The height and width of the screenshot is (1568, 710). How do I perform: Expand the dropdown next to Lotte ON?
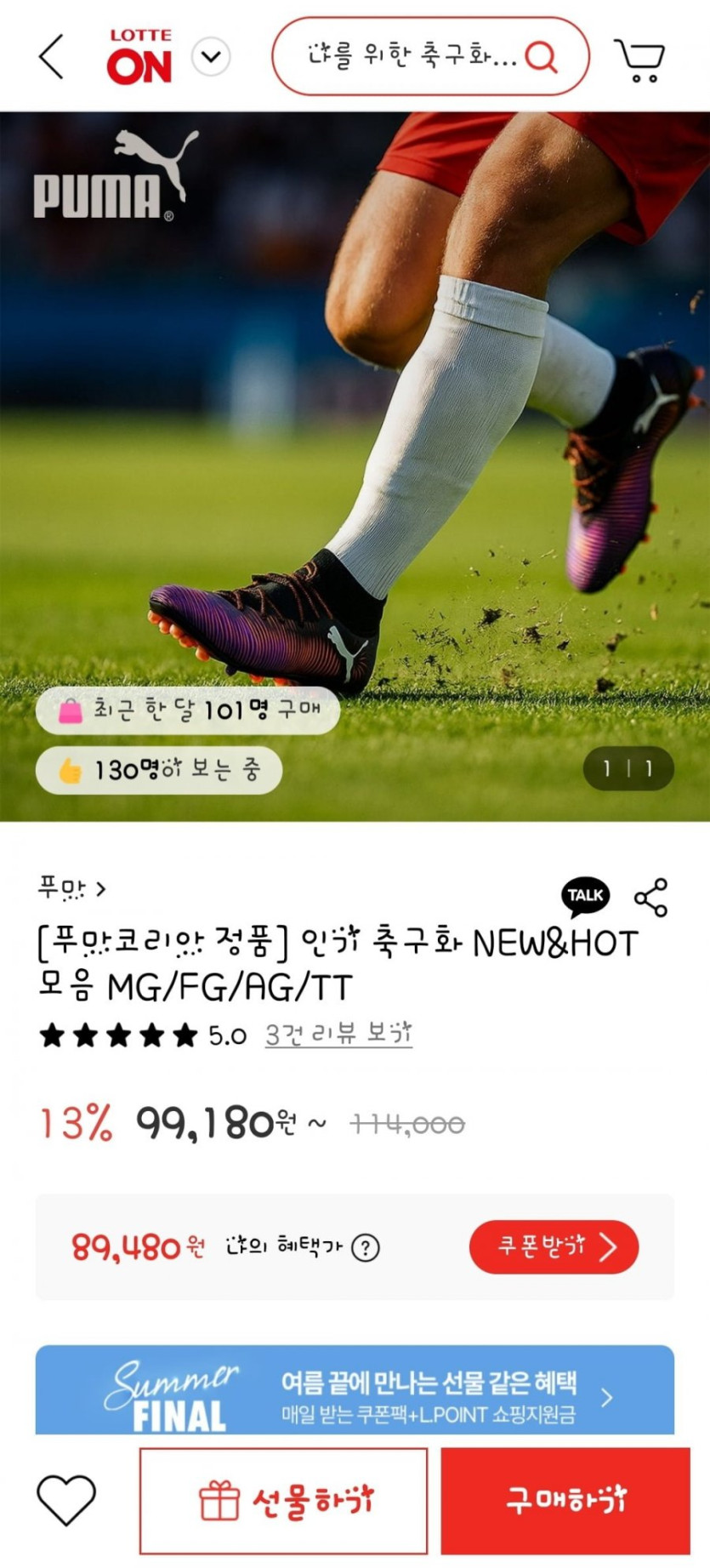coord(211,57)
